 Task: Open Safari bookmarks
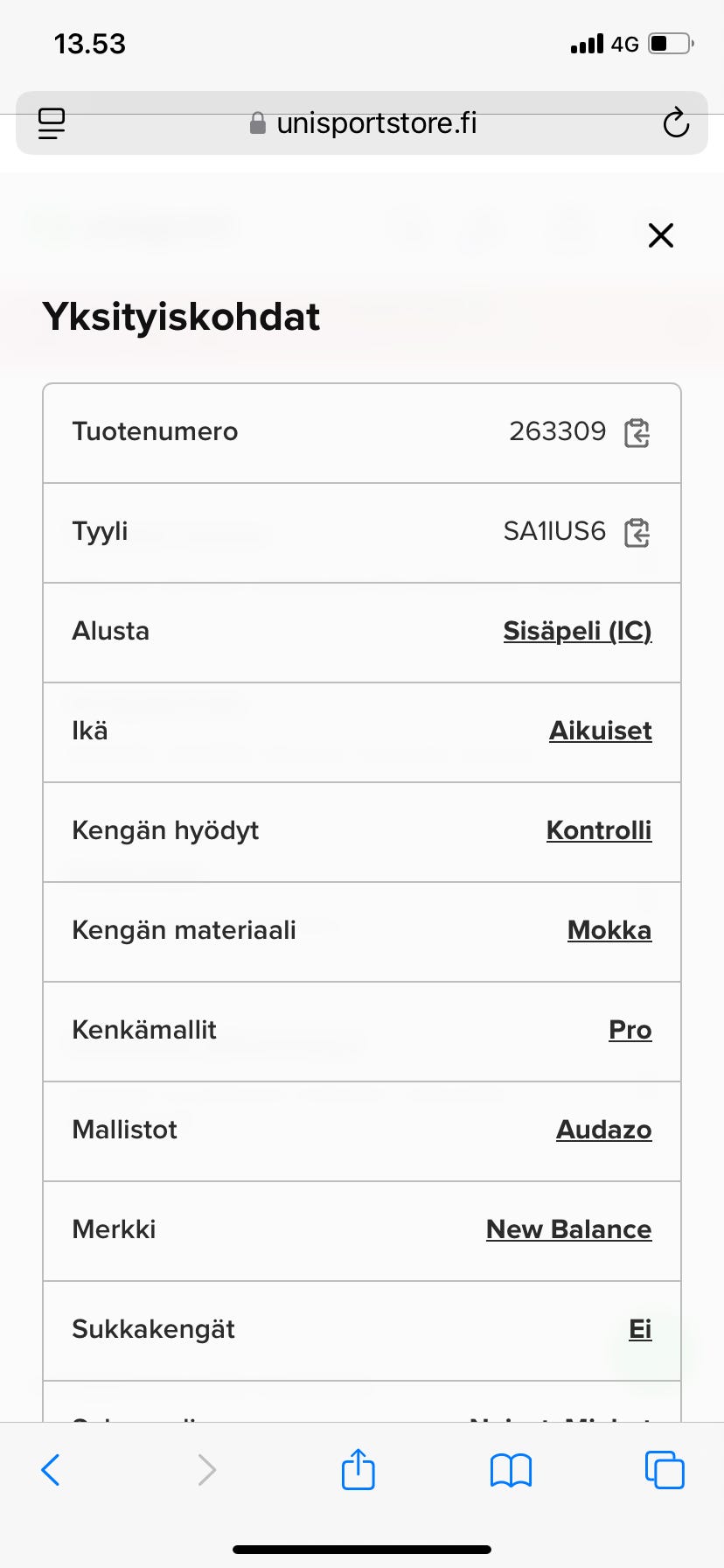[511, 1470]
